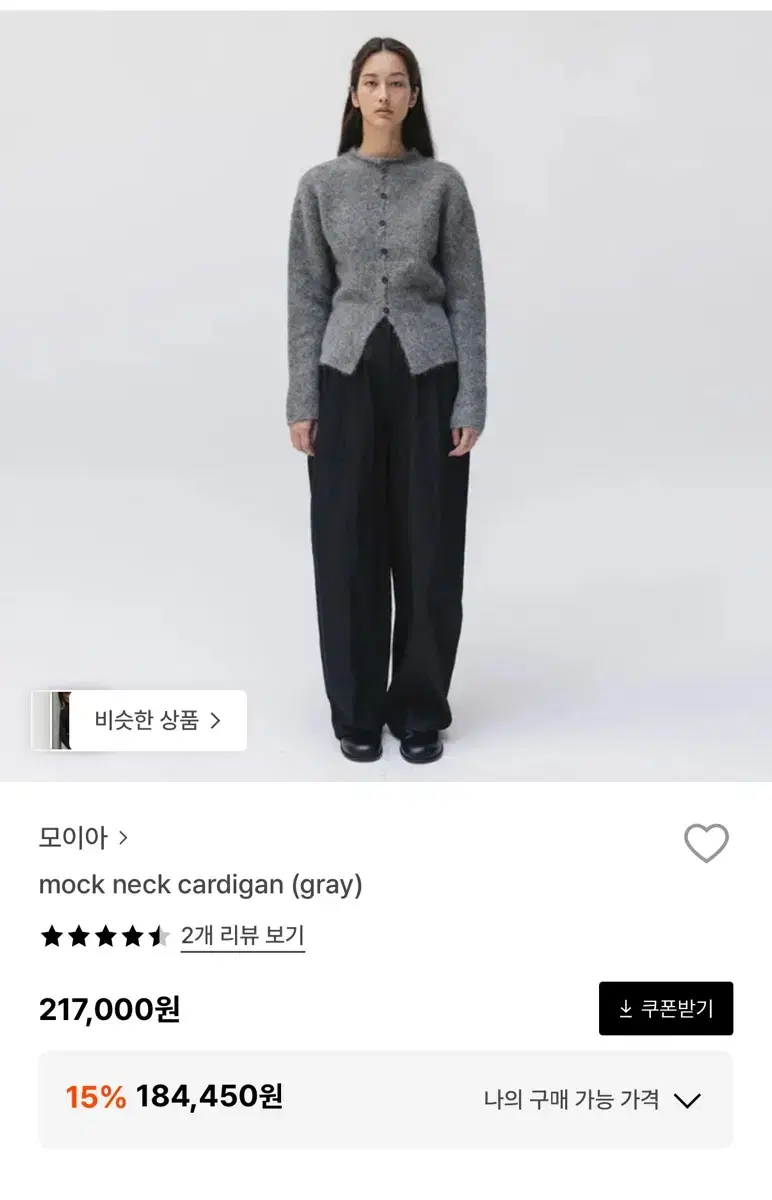Select the product title mock neck cardigan (gray)
Image resolution: width=772 pixels, height=1200 pixels.
point(200,884)
